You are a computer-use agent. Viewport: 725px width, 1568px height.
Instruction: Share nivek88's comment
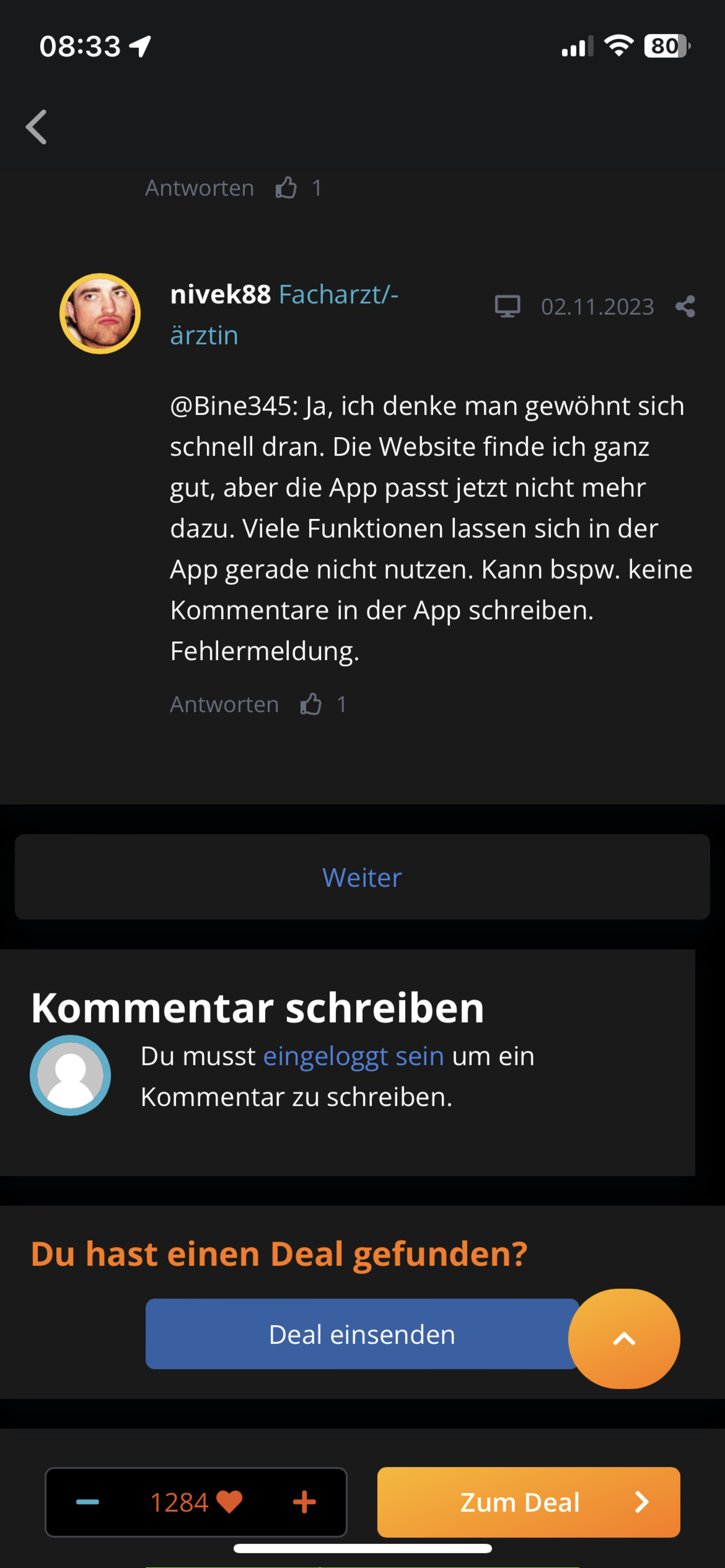coord(685,306)
